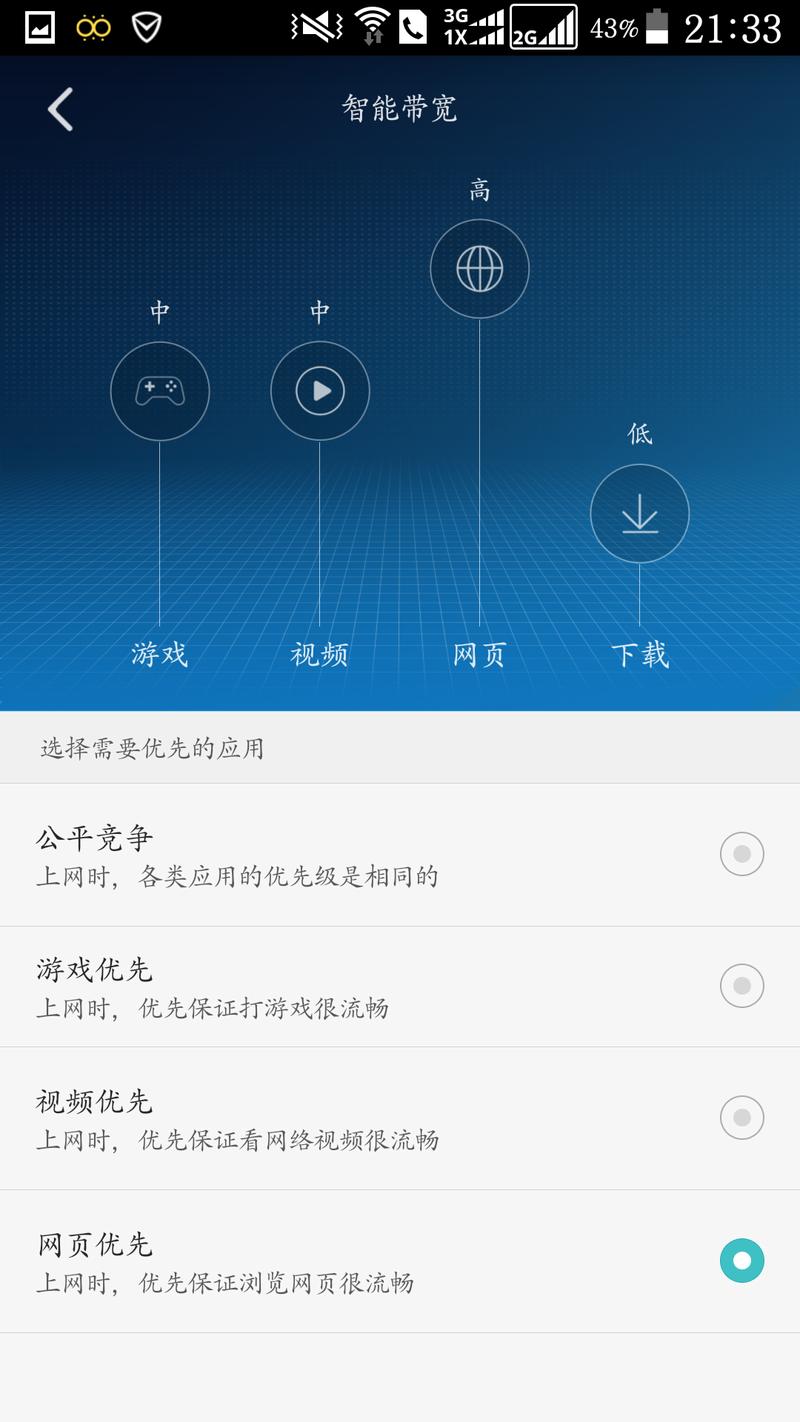The height and width of the screenshot is (1422, 800).
Task: Tap the download arrow icon labeled 下载
Action: pos(639,513)
